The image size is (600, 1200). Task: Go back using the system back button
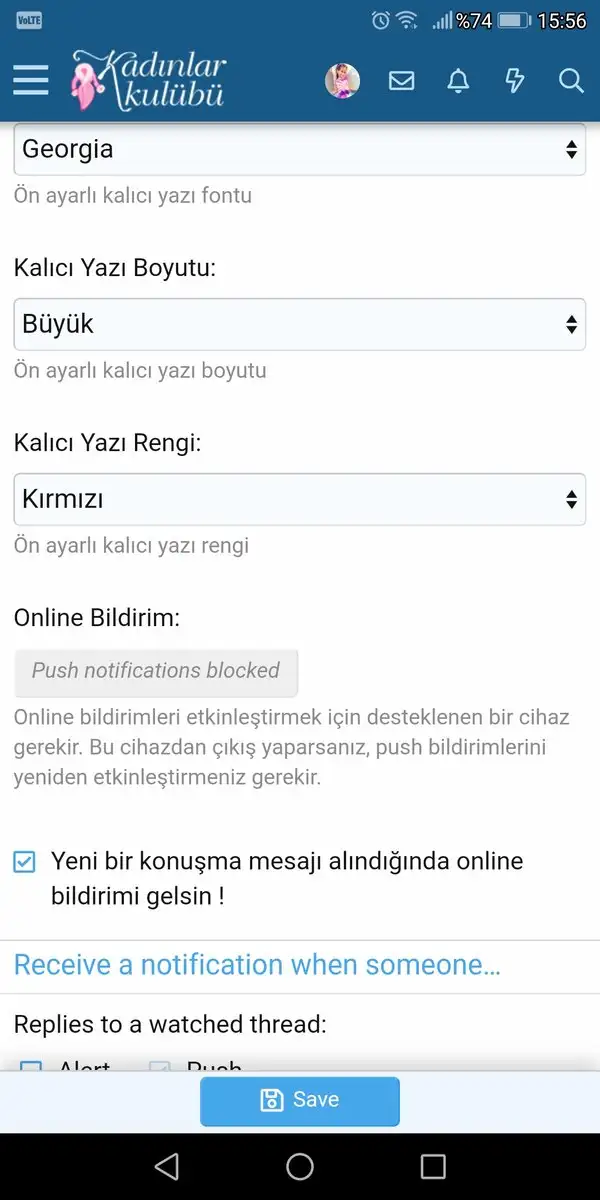[166, 1166]
